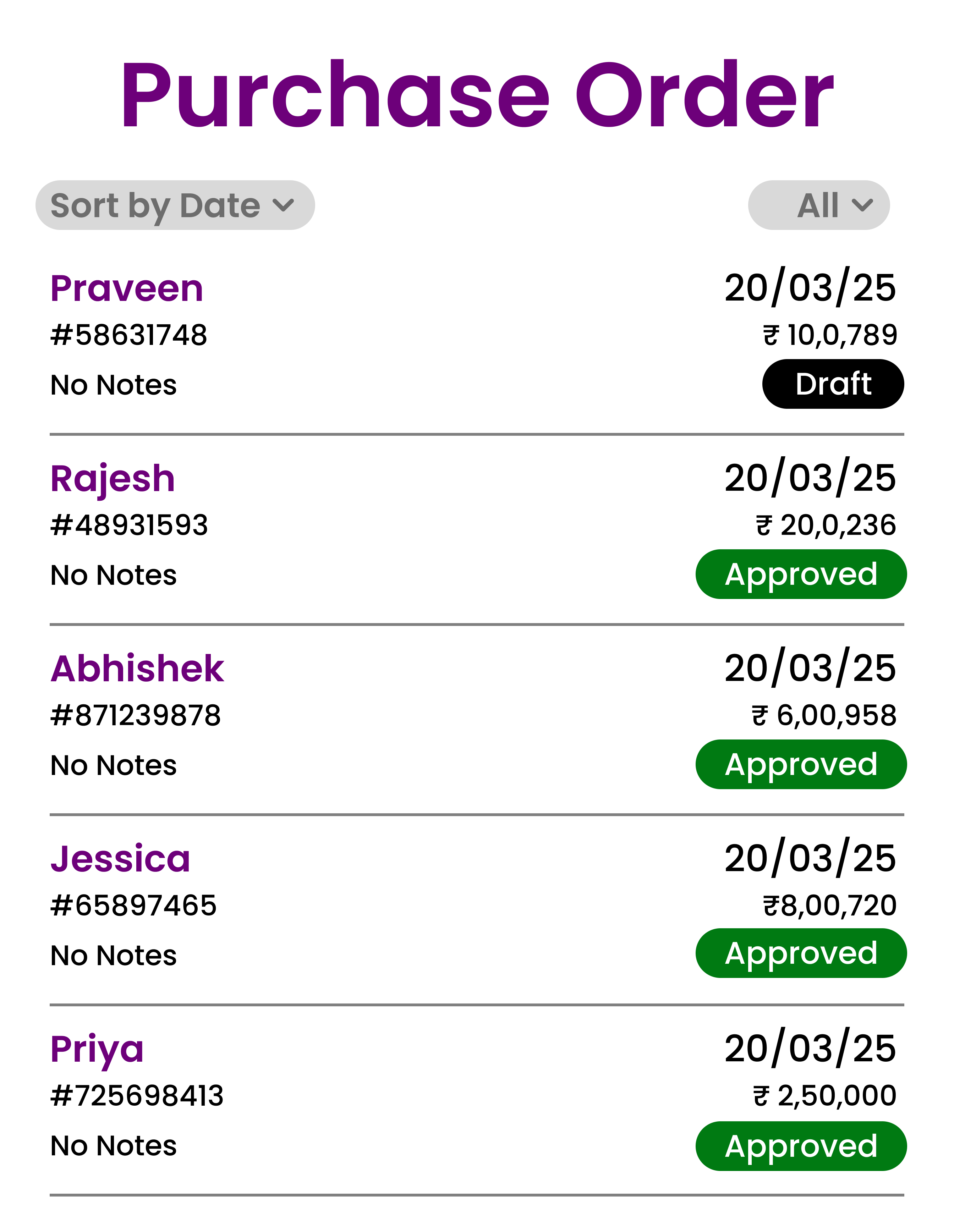Open Praveen's purchase order

[x=126, y=289]
